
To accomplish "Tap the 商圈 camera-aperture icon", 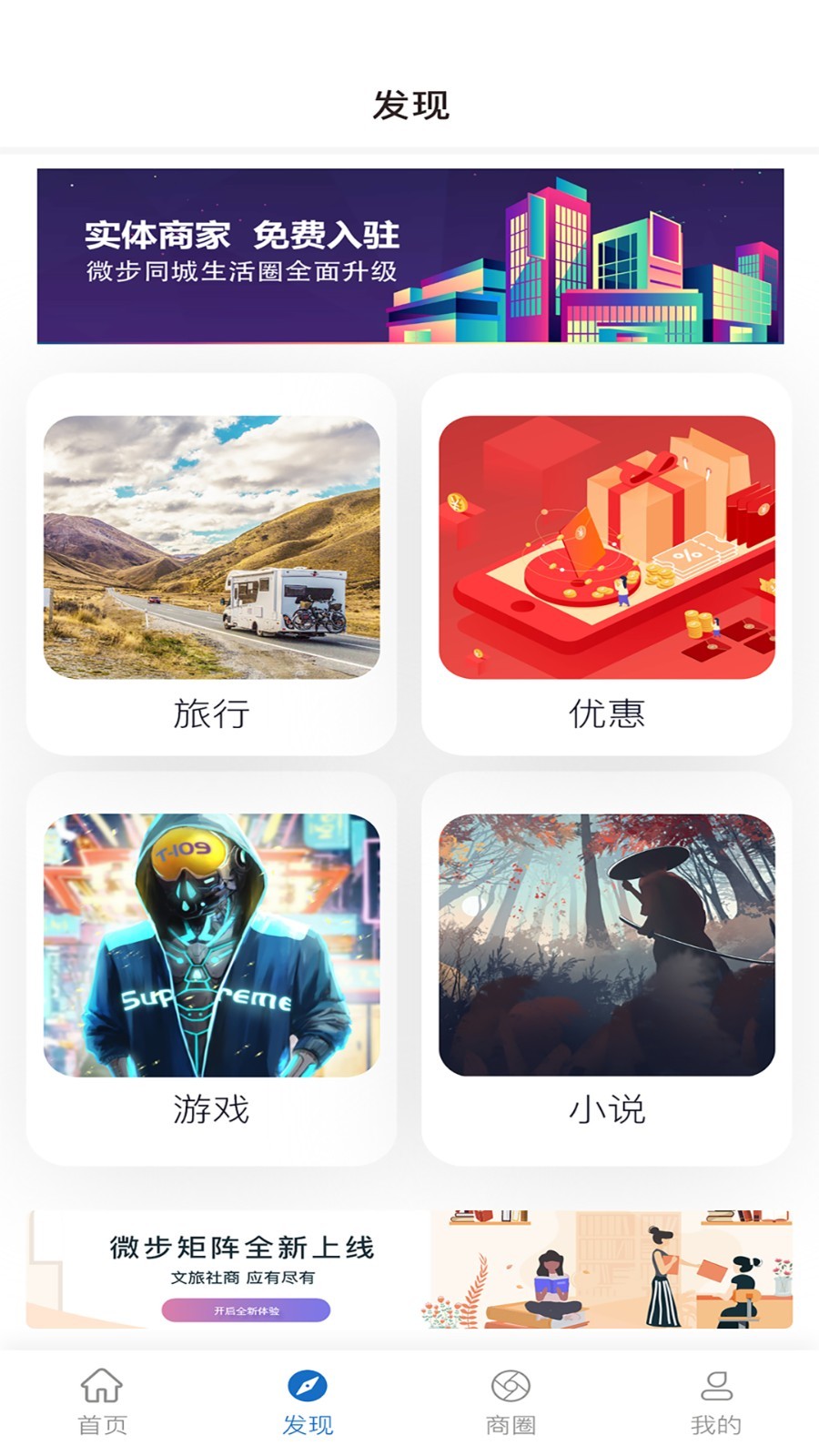I will (x=511, y=1384).
